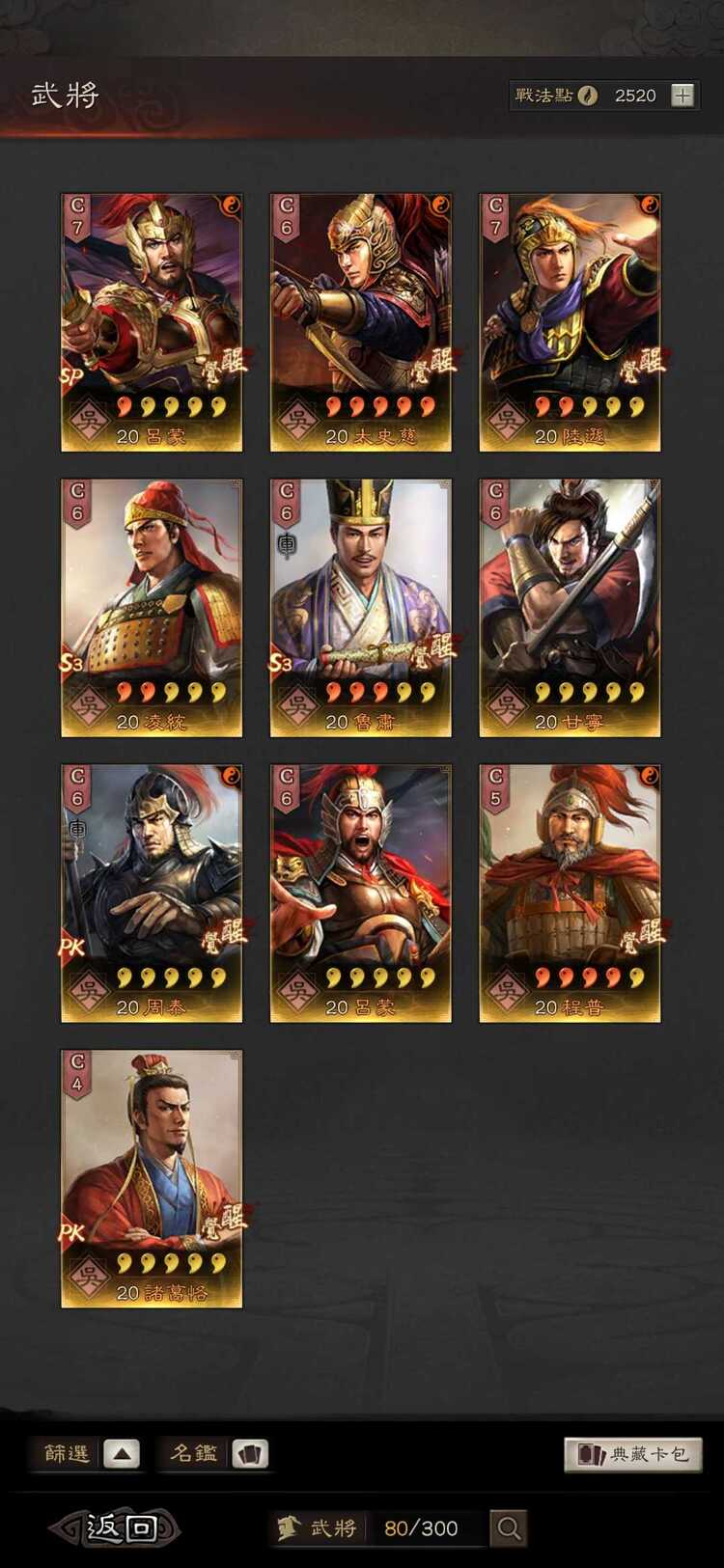Open the SP 呂蒙 general card
The image size is (724, 1568).
[152, 322]
